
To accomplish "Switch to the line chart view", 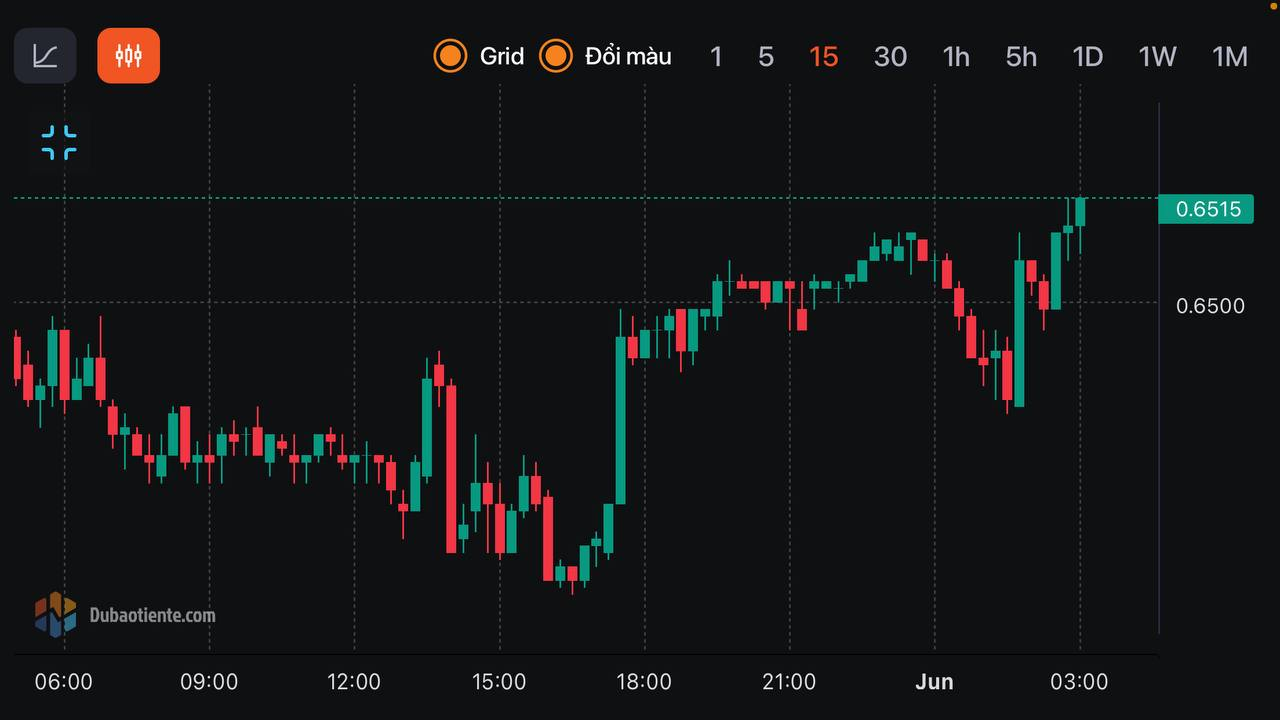I will click(x=45, y=56).
